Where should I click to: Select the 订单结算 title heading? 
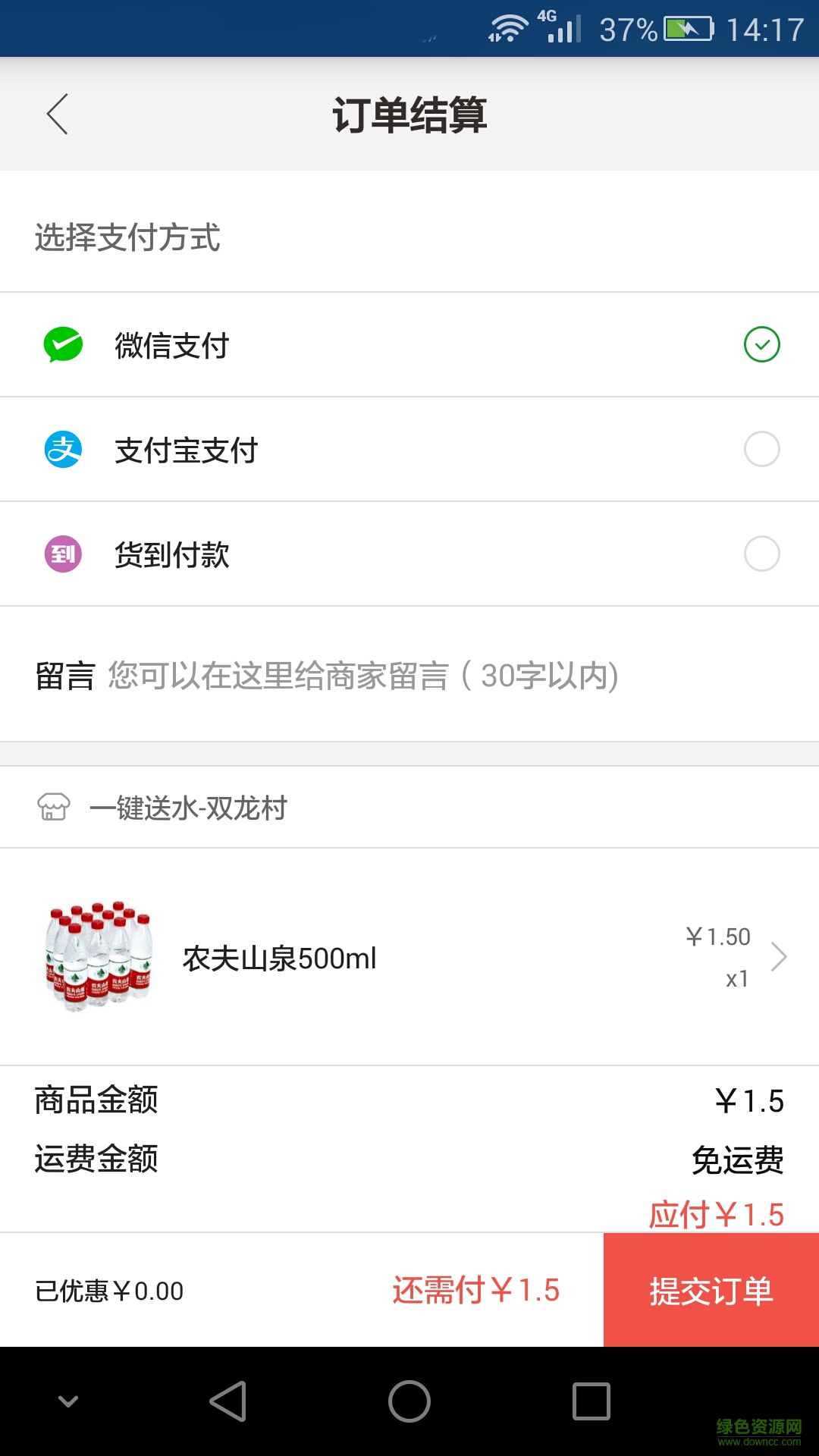[x=409, y=115]
